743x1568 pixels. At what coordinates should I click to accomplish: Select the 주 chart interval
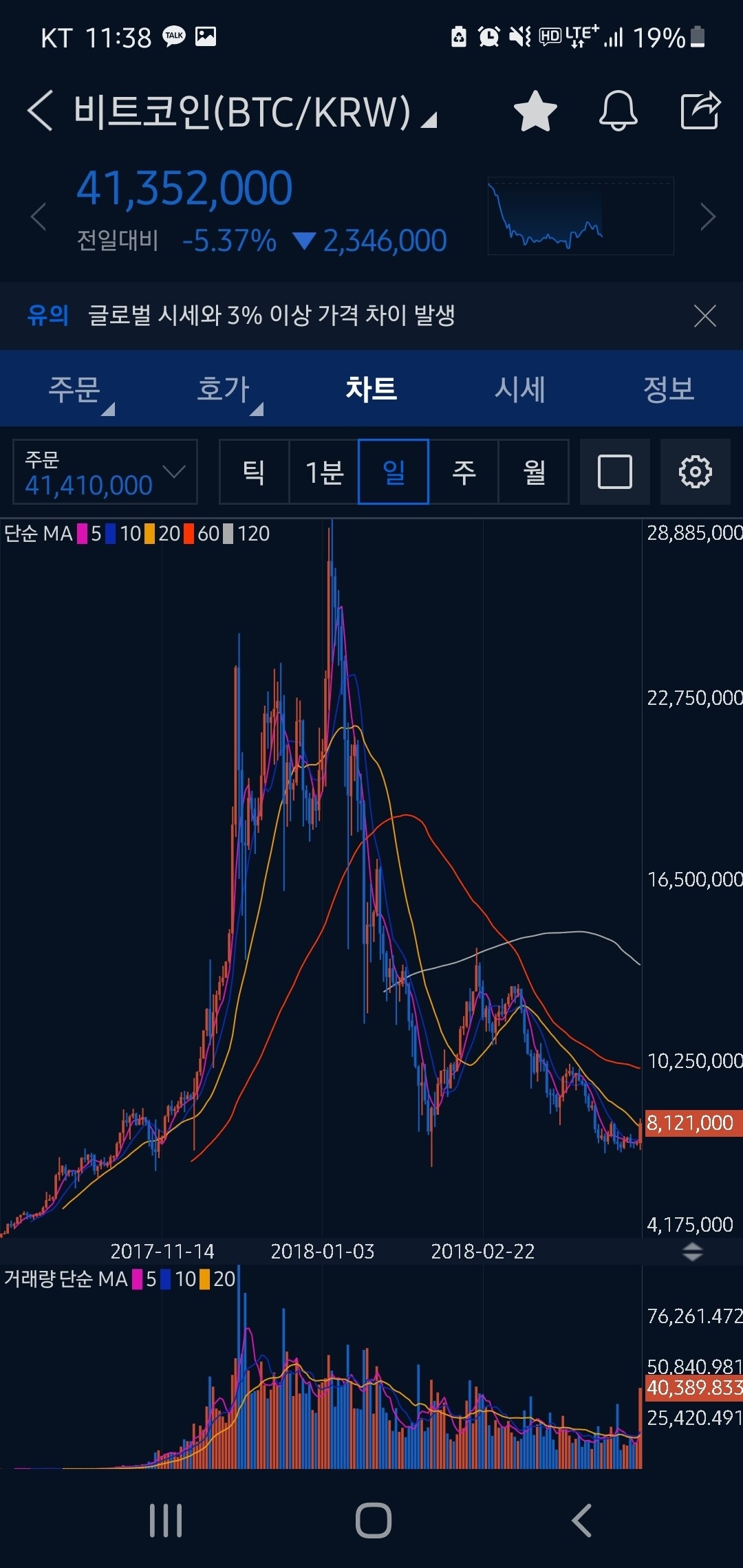tap(464, 472)
